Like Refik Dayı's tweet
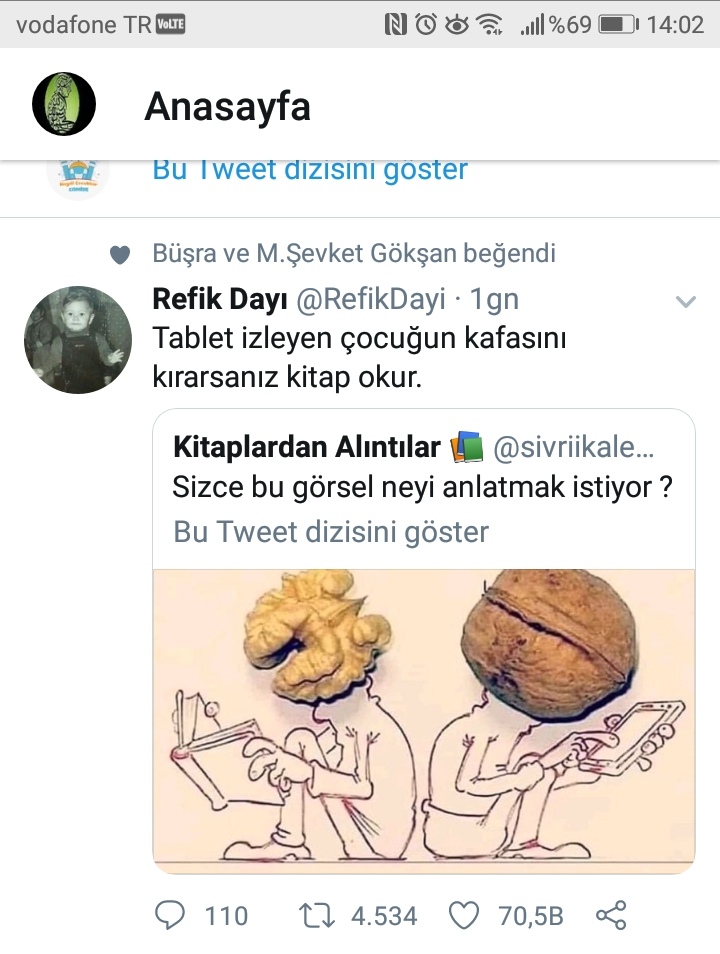The width and height of the screenshot is (720, 954). 463,914
